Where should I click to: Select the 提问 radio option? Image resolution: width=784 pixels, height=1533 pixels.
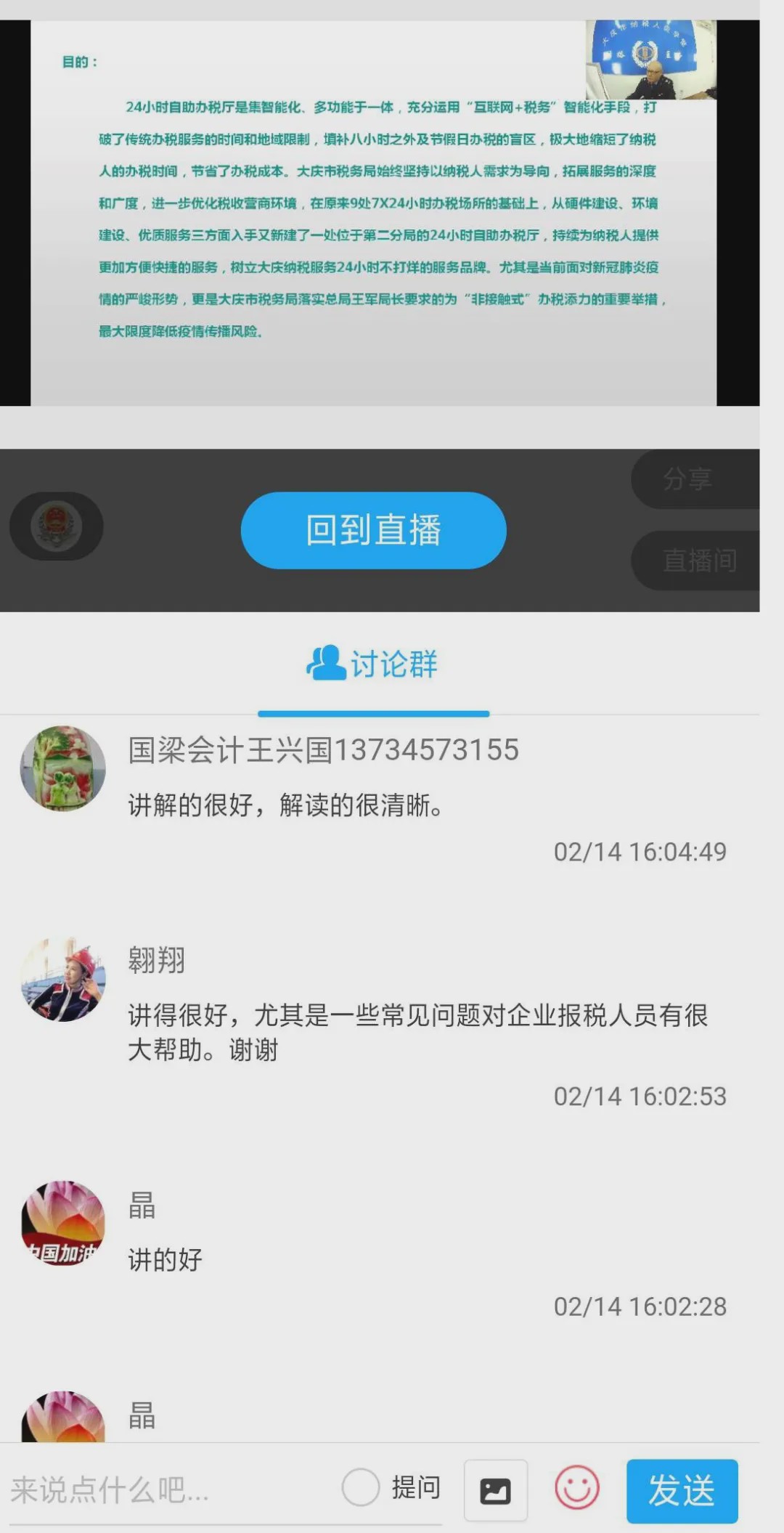tap(362, 1487)
